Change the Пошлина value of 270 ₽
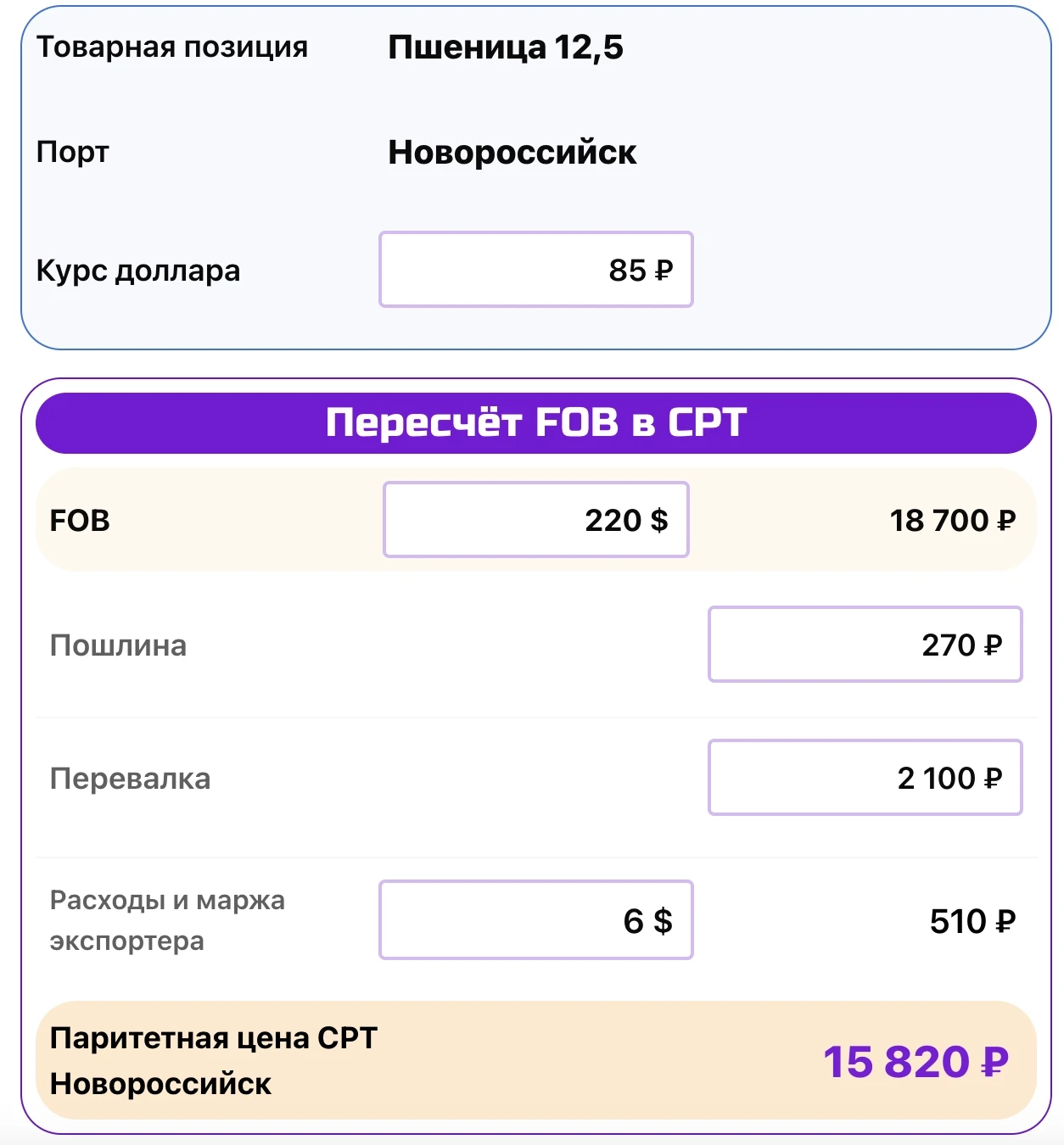1064x1145 pixels. 865,645
